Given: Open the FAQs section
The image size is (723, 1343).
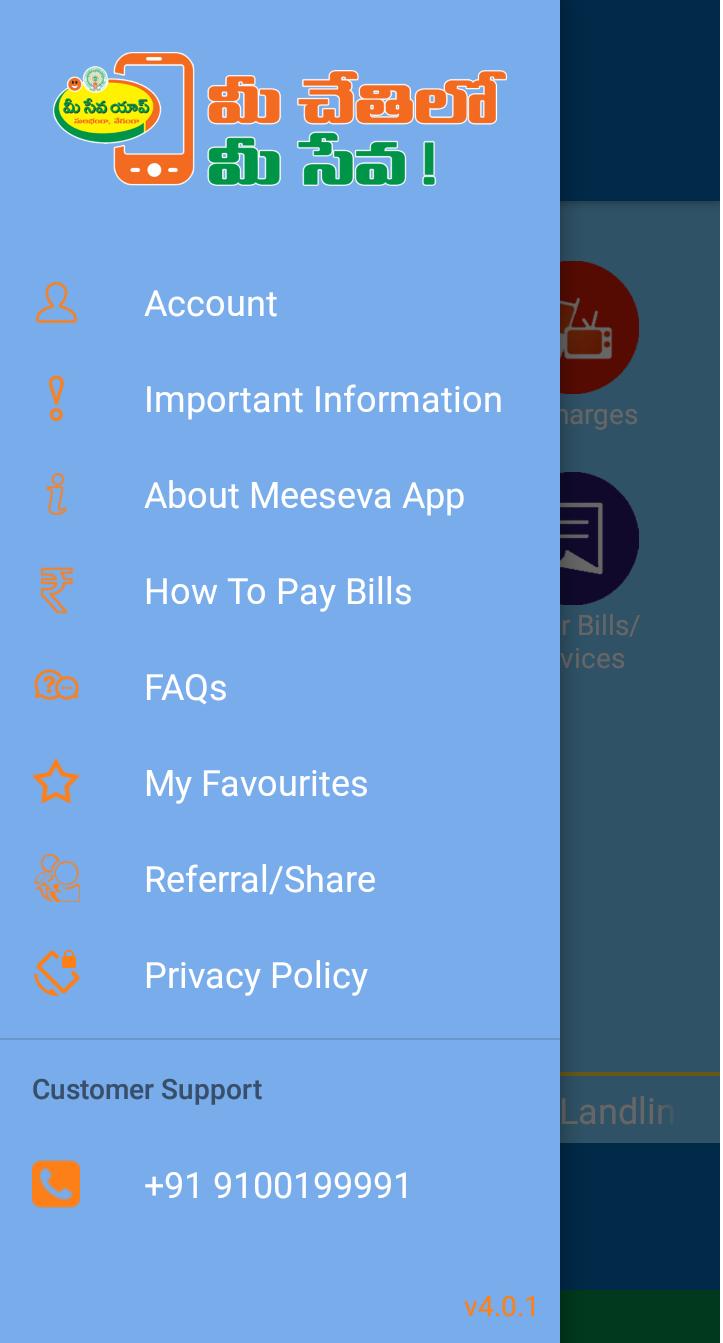Looking at the screenshot, I should point(186,687).
